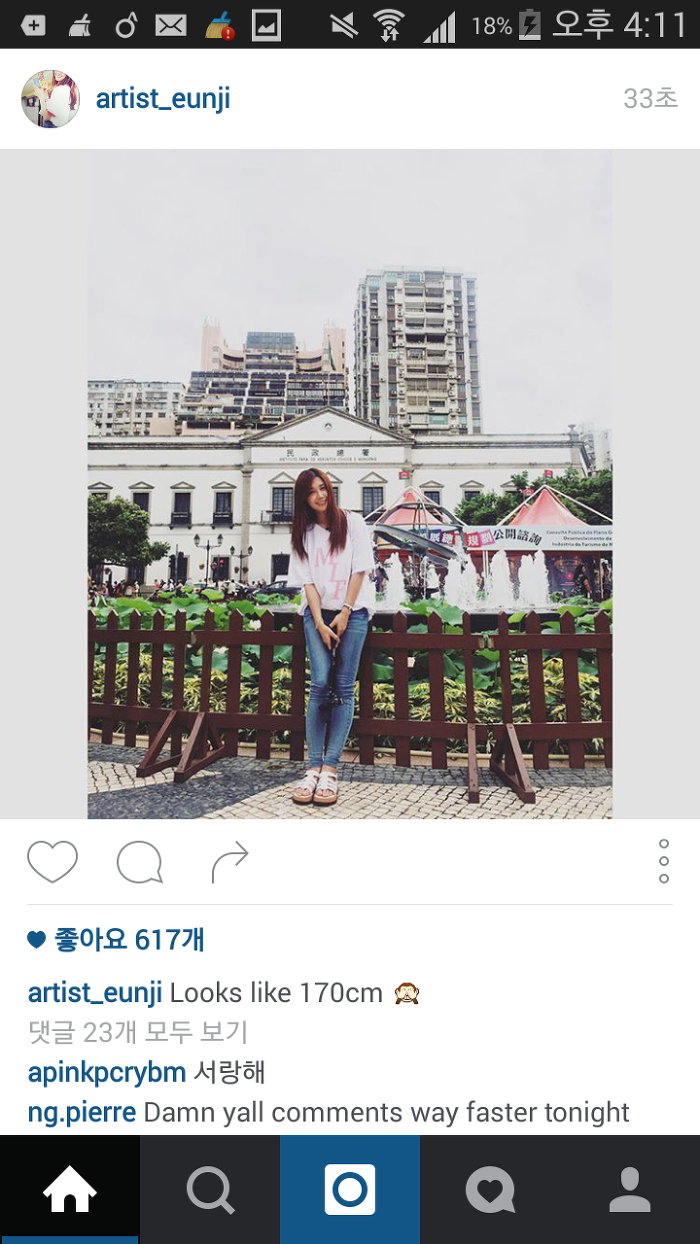Open commenter apinkpcrybm's profile
This screenshot has height=1244, width=700.
[x=107, y=1073]
